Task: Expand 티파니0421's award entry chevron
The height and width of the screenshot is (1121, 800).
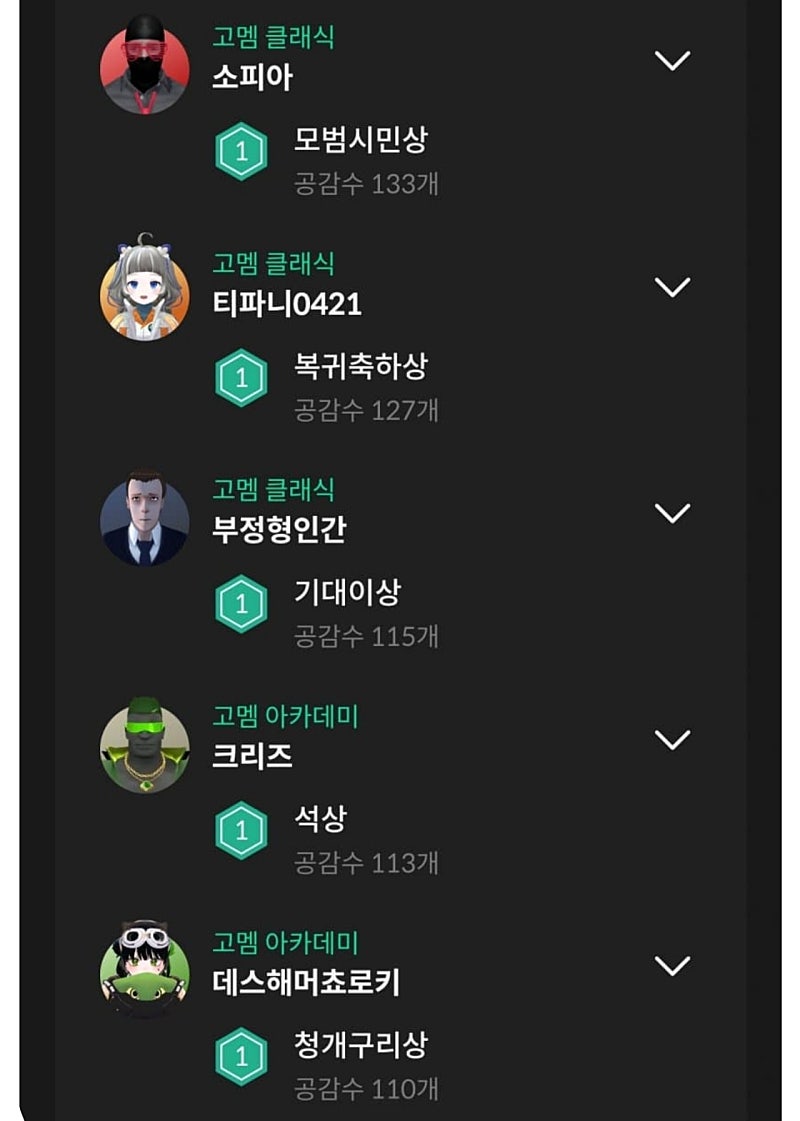Action: point(672,287)
